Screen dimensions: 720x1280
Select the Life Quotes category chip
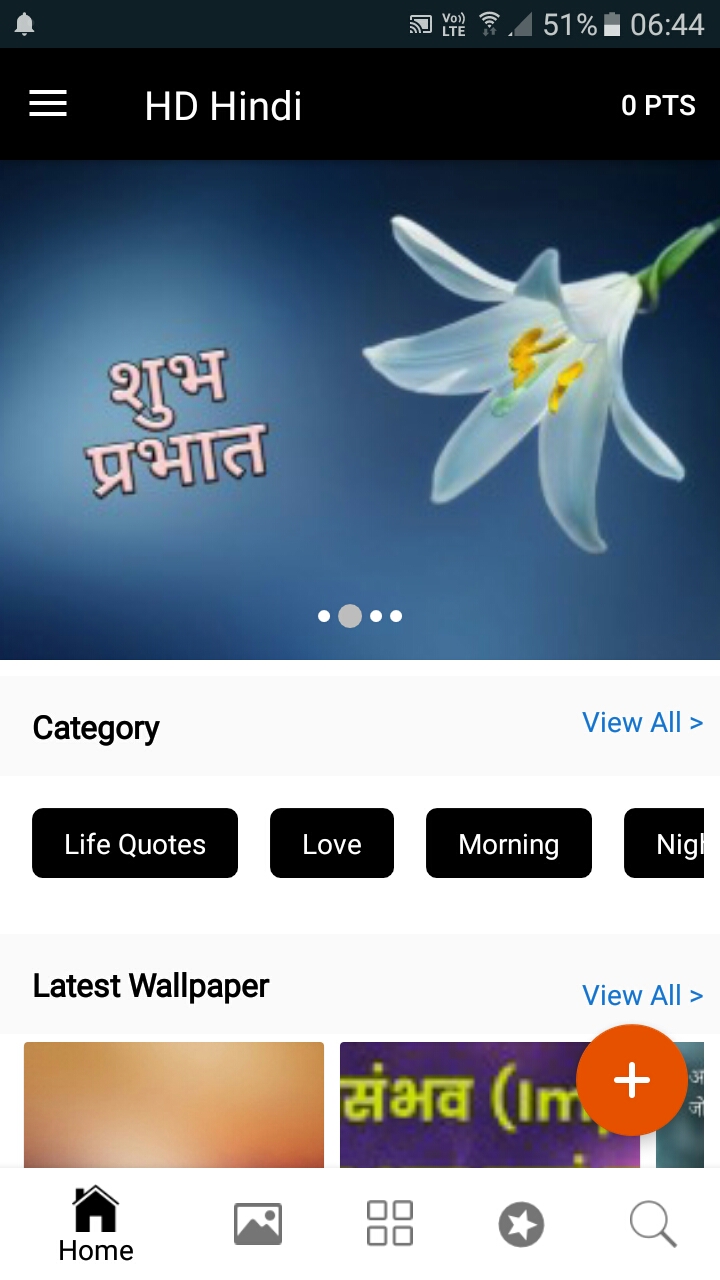point(135,844)
